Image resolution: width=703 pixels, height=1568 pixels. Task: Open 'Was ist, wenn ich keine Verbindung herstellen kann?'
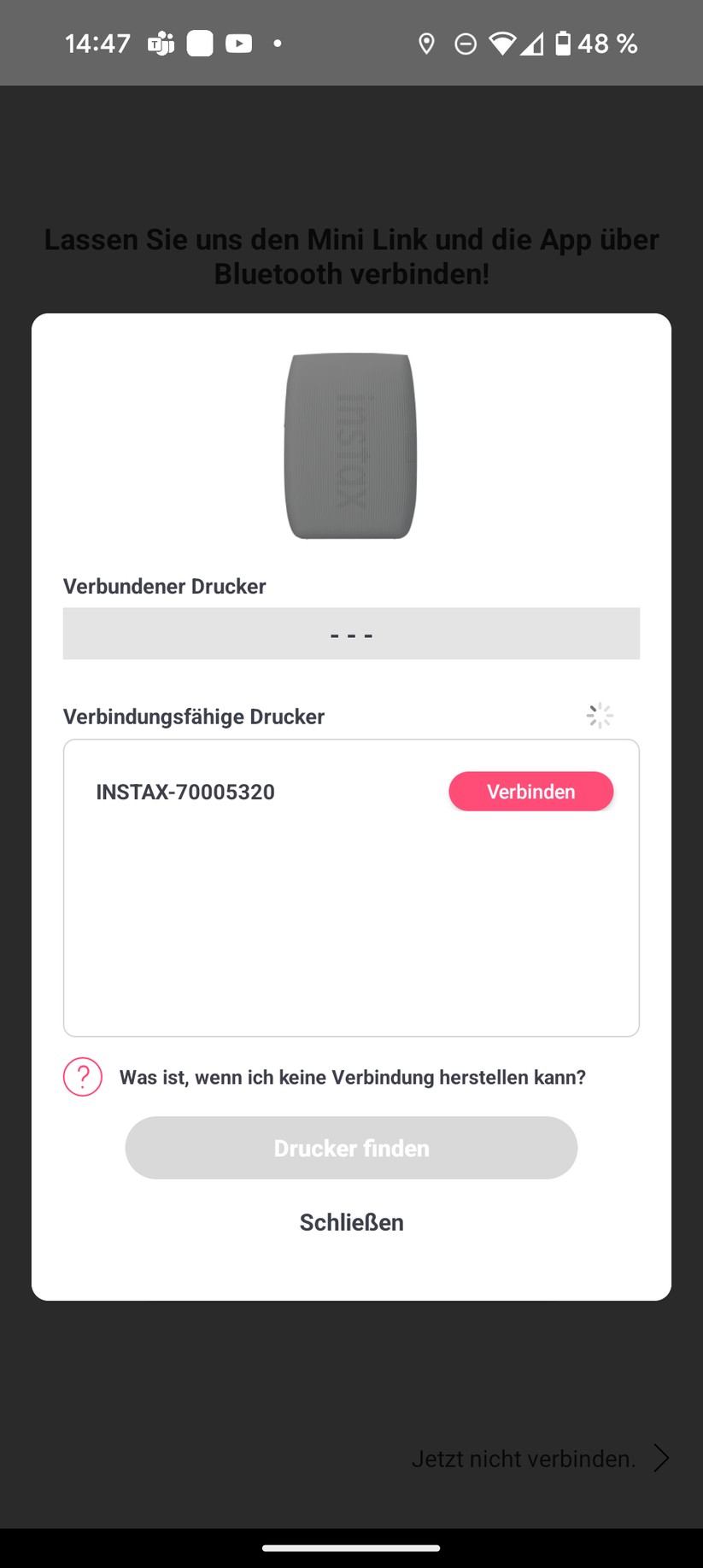point(354,1077)
